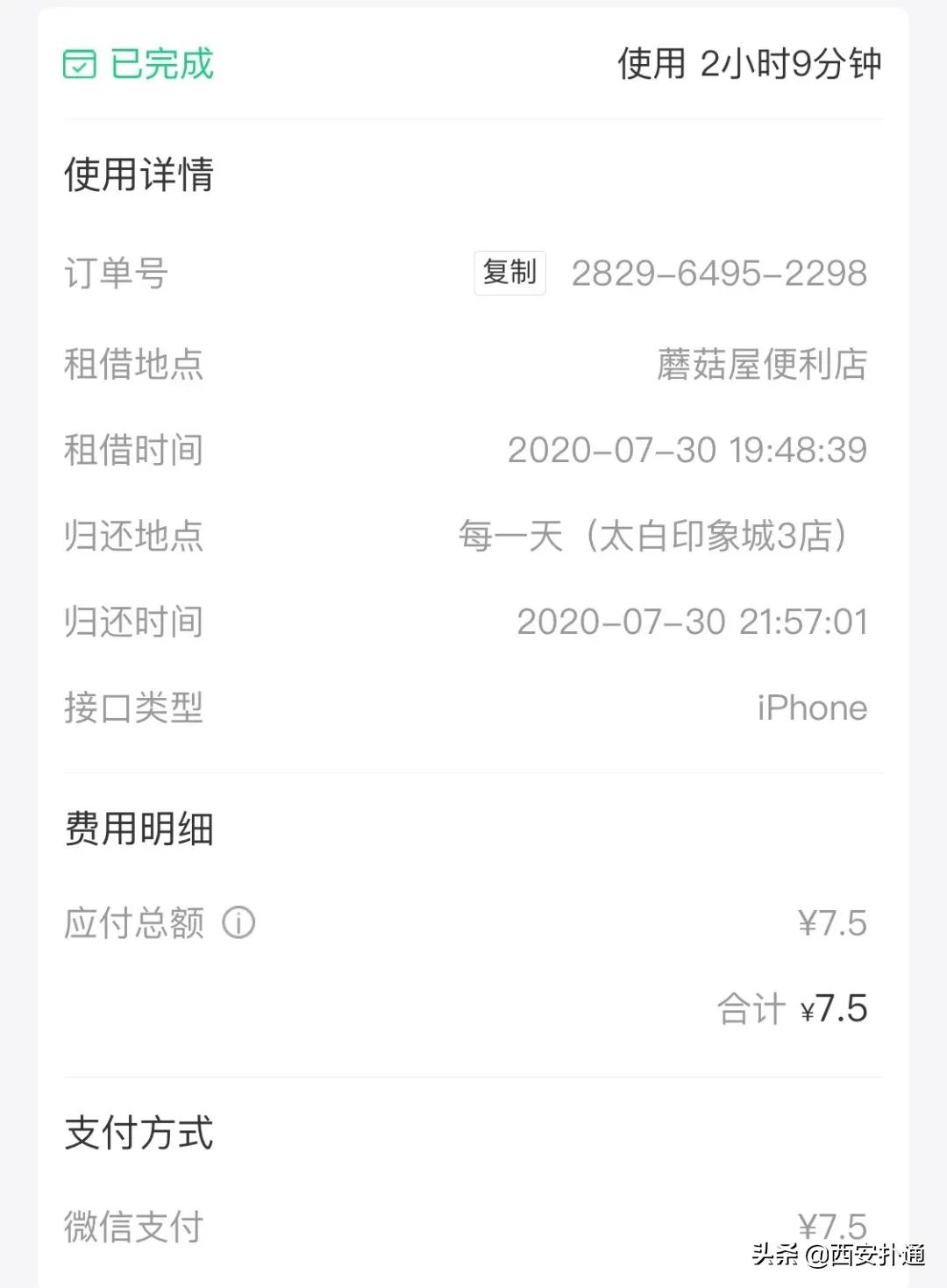Viewport: 947px width, 1288px height.
Task: Tap the circled-i icon in 费用明细
Action: 239,922
